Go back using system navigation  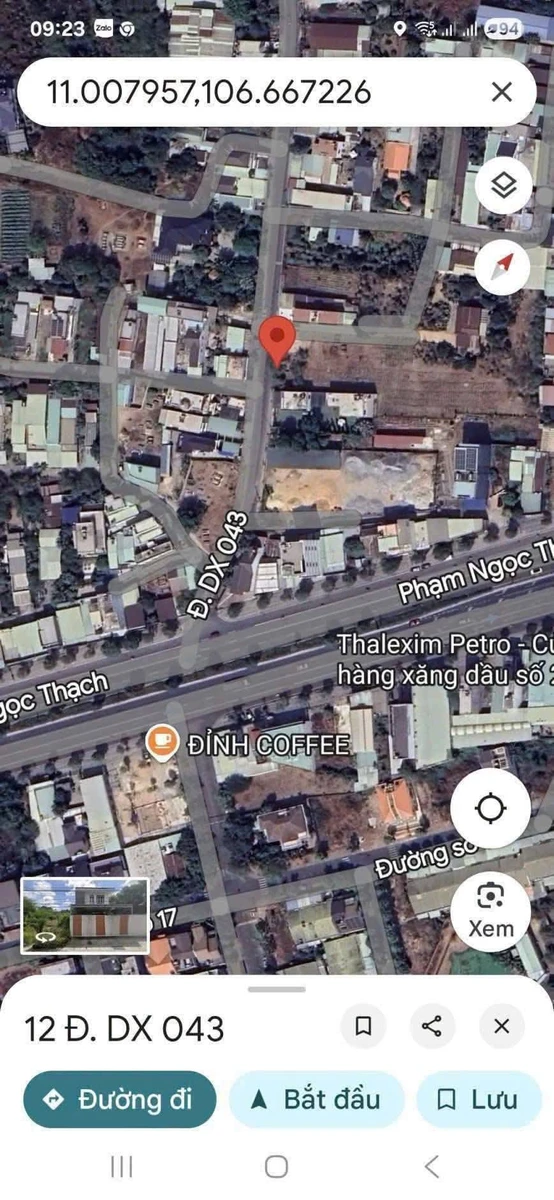[x=431, y=1166]
